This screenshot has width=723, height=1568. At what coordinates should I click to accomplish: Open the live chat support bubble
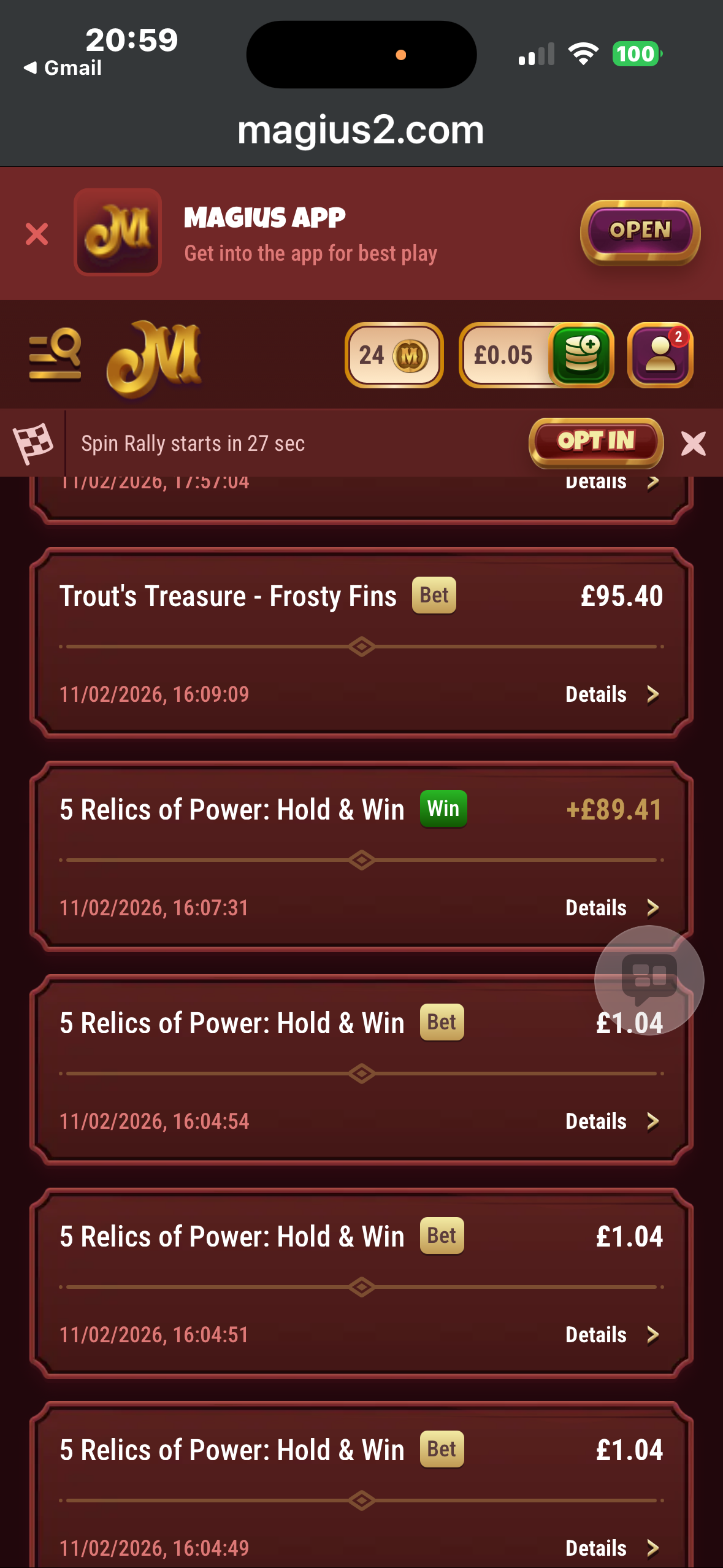[x=649, y=979]
